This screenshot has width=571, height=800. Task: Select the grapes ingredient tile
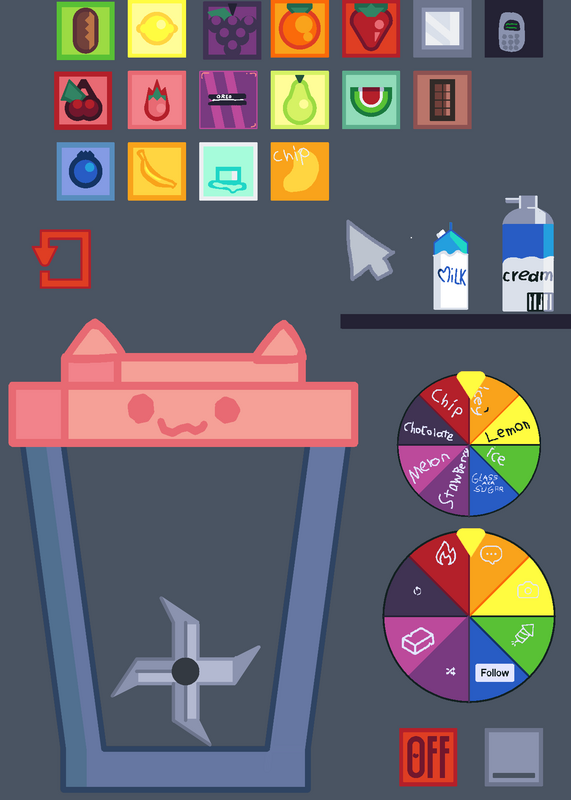point(232,30)
